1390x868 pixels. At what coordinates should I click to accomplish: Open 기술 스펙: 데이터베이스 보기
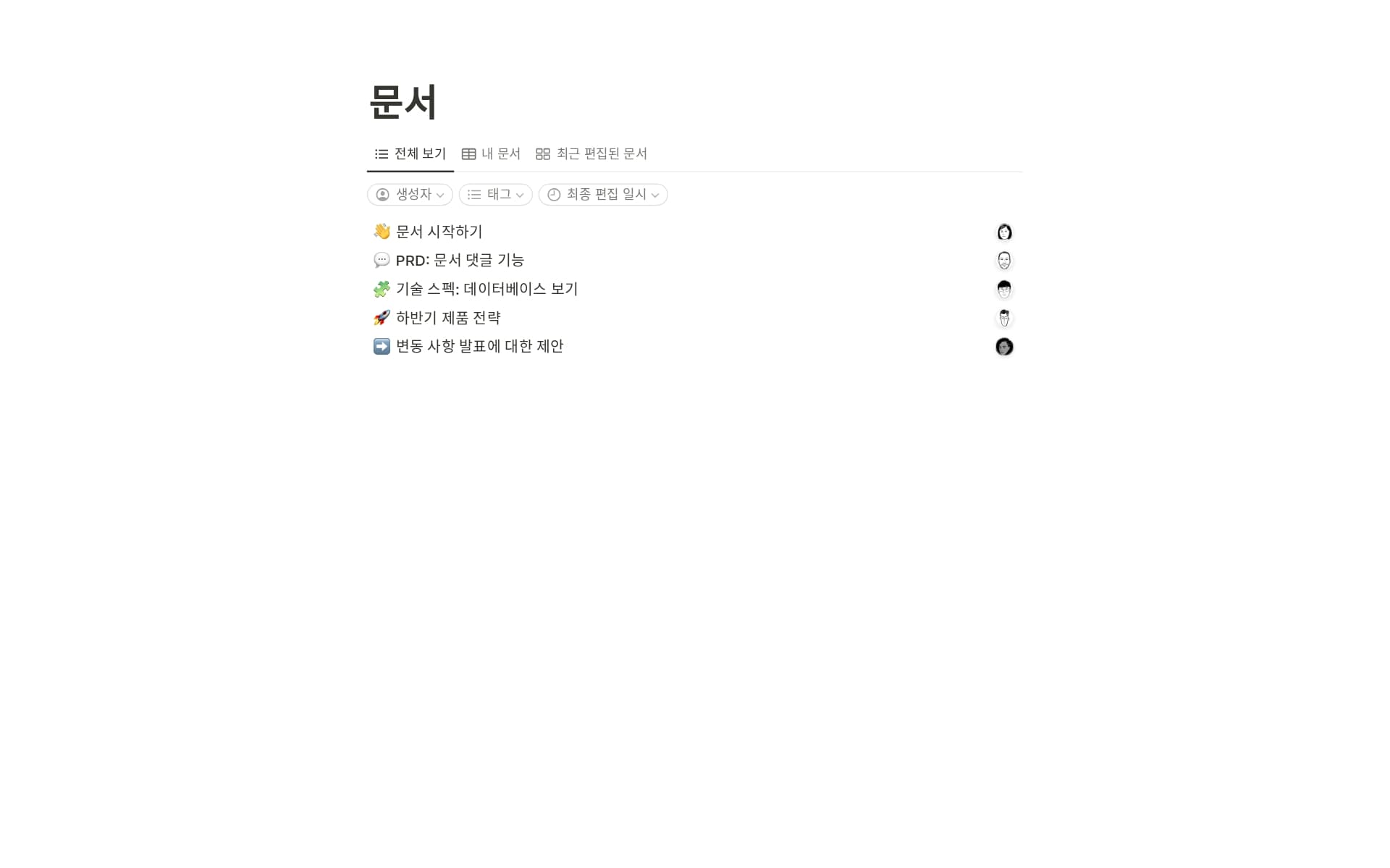click(x=486, y=289)
